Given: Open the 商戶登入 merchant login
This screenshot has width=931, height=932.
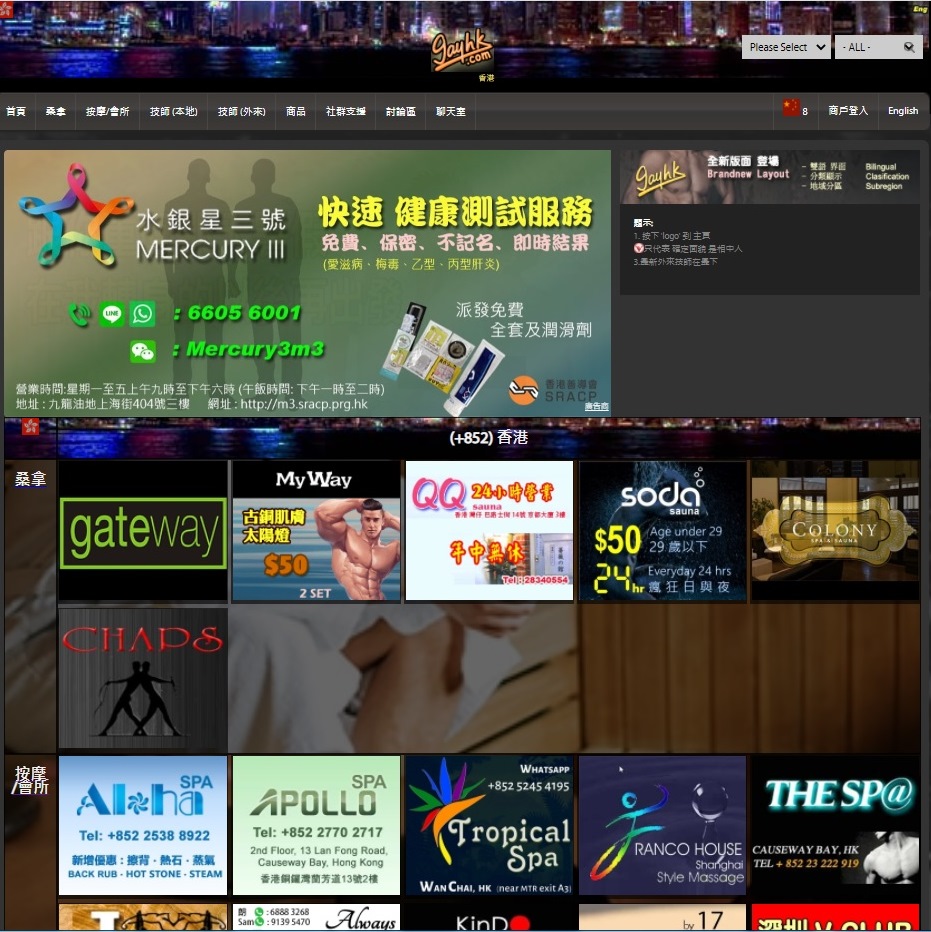Looking at the screenshot, I should point(848,111).
